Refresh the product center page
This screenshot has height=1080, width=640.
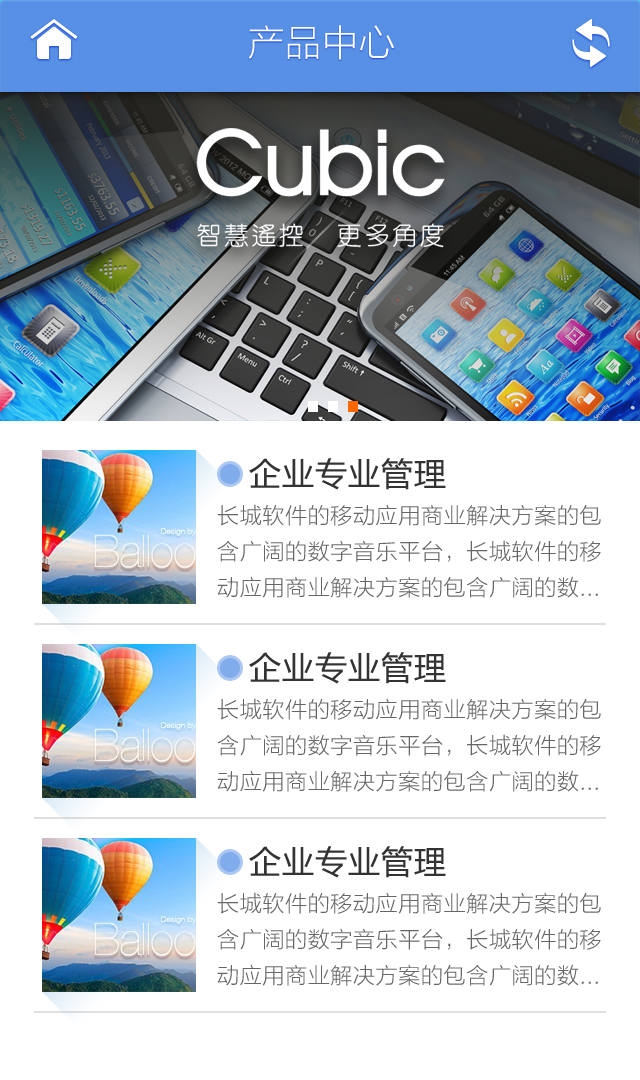pyautogui.click(x=590, y=44)
